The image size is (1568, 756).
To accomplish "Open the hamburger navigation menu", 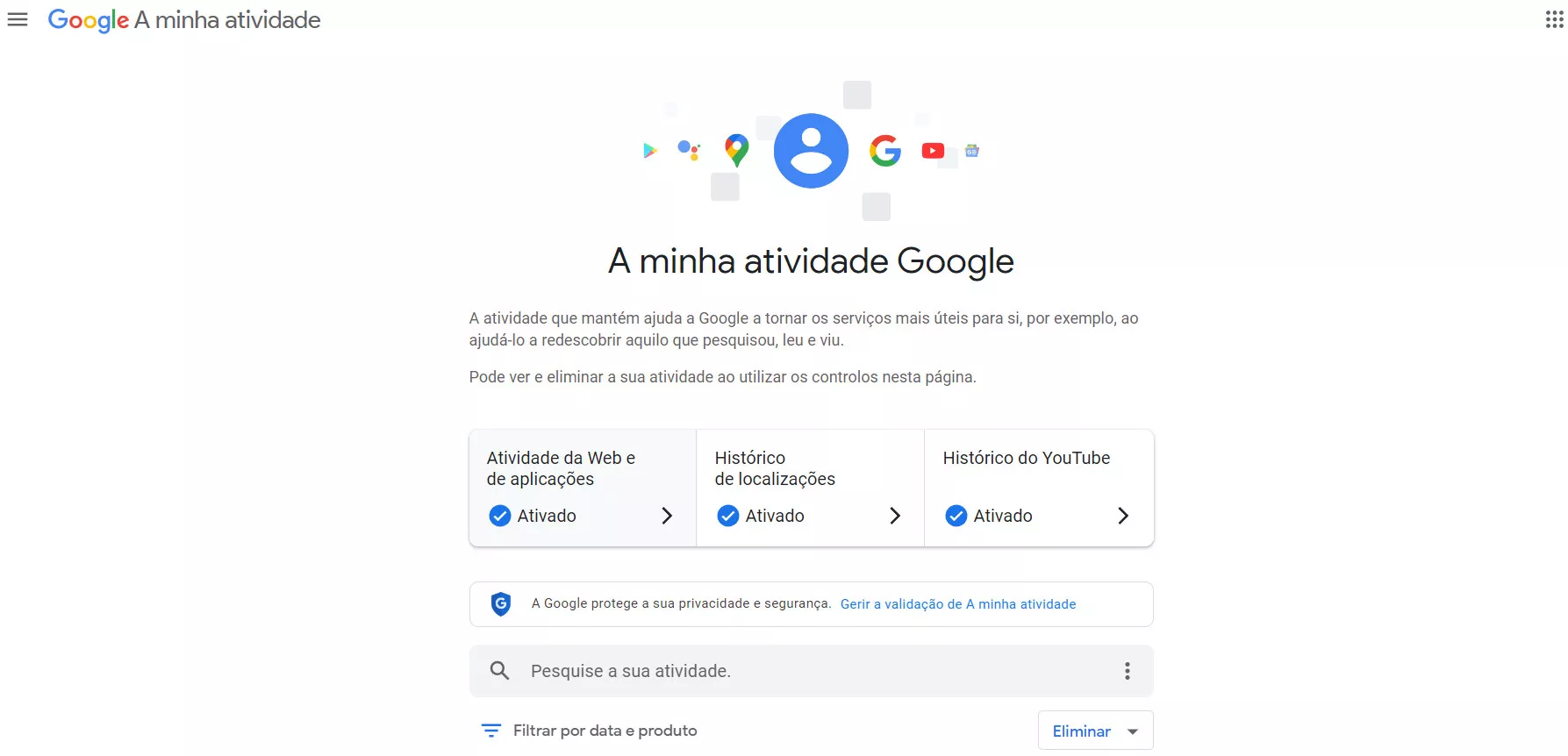I will tap(18, 19).
